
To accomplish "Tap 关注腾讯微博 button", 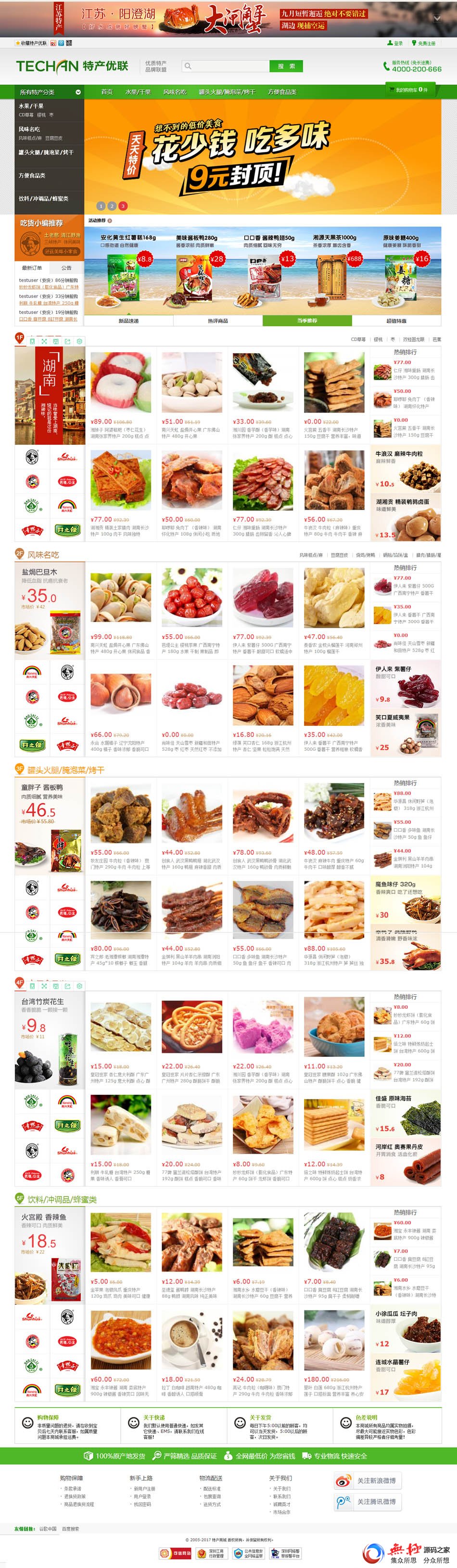I will pos(368,1501).
